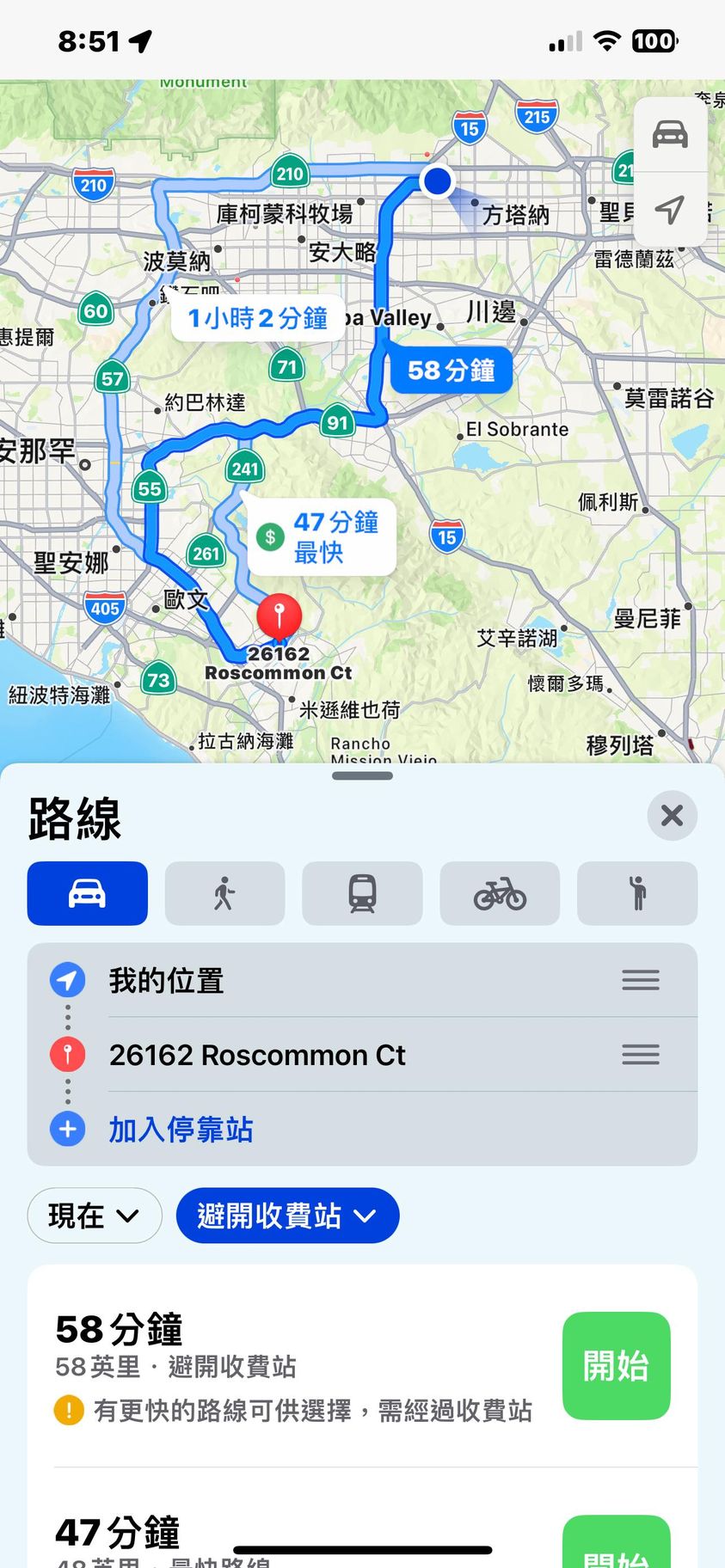Viewport: 725px width, 1568px height.
Task: Start the 58 分鐘 route
Action: (616, 1365)
